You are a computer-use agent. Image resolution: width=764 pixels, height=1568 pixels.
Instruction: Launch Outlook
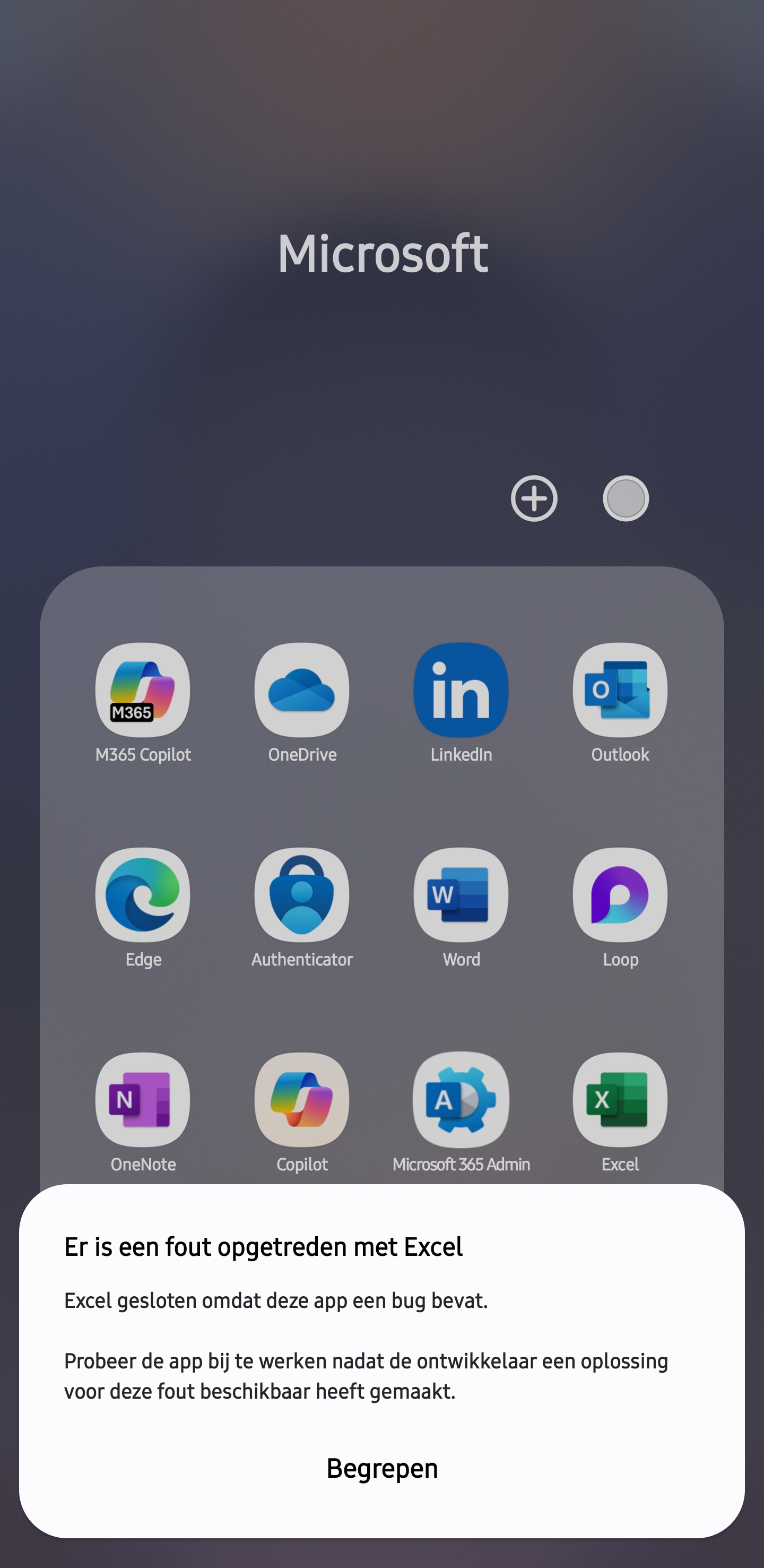click(x=620, y=691)
